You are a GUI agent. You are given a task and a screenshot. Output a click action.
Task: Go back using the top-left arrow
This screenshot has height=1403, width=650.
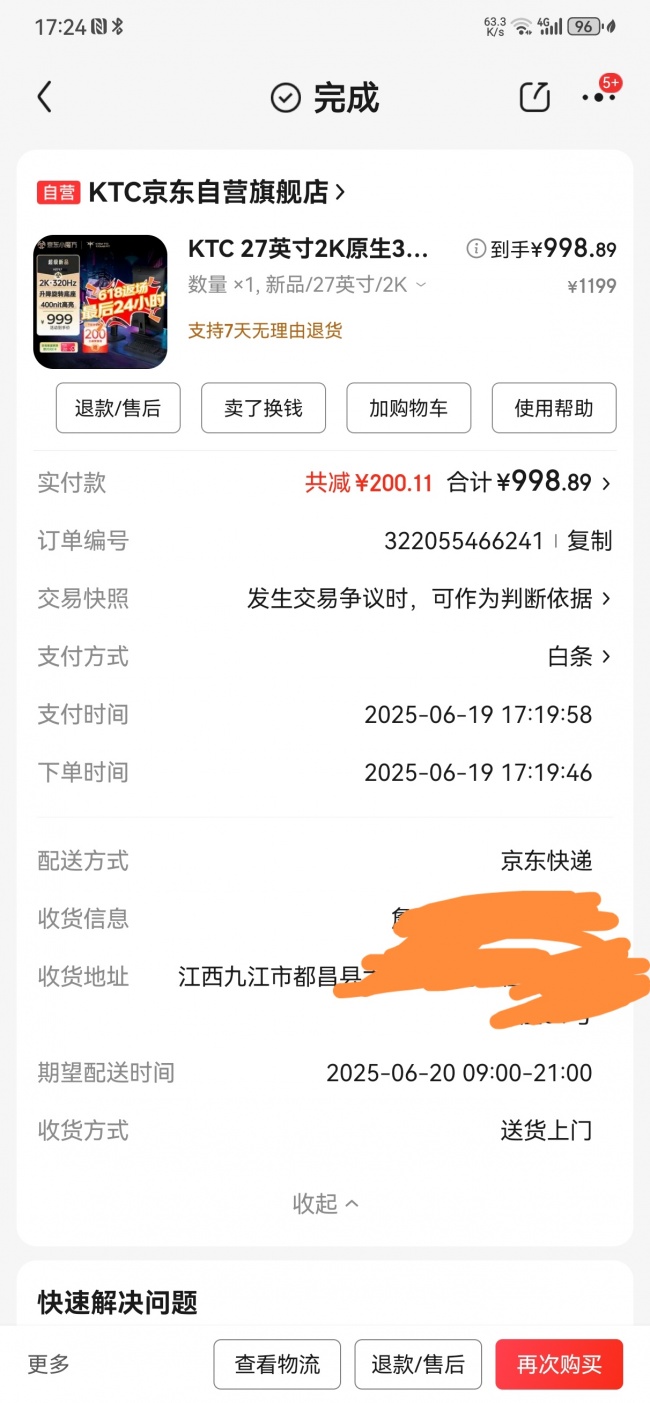coord(44,97)
